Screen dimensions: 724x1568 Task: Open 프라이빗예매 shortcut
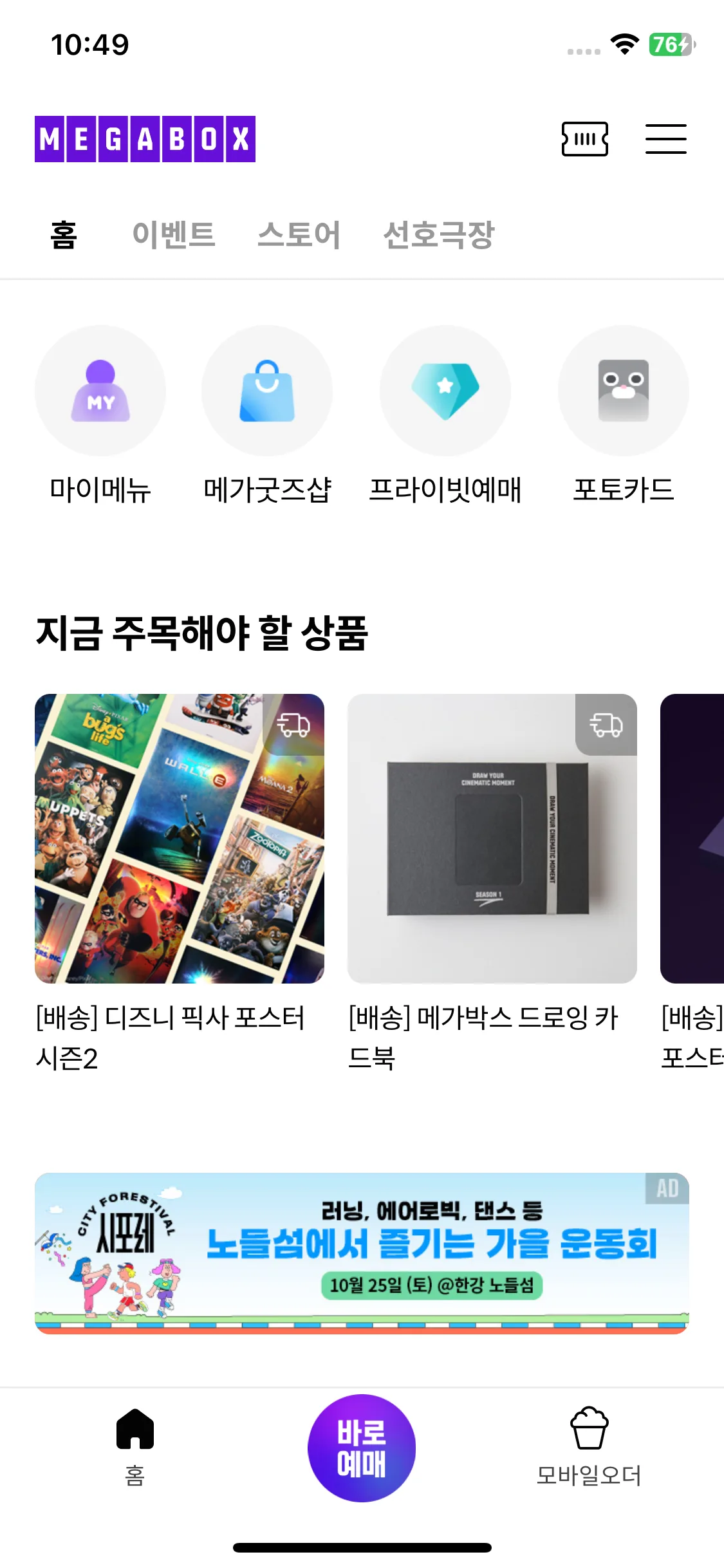445,416
